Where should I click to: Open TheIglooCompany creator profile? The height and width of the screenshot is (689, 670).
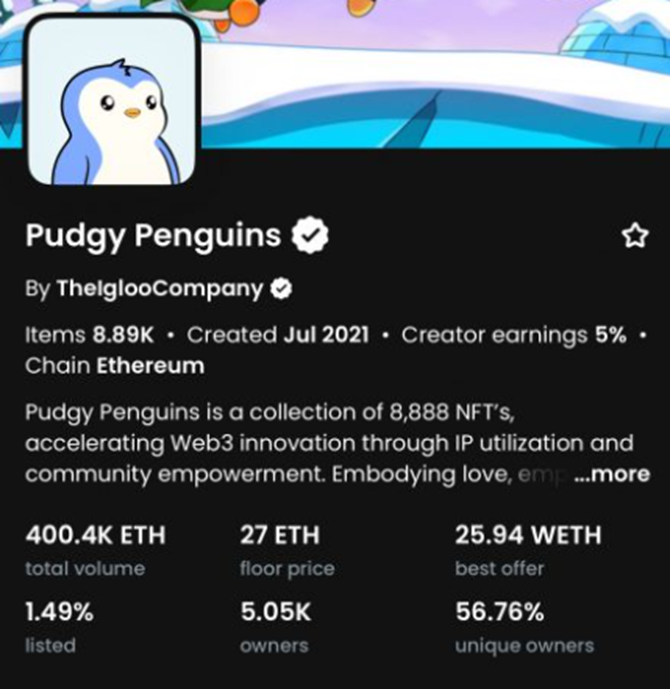point(159,289)
